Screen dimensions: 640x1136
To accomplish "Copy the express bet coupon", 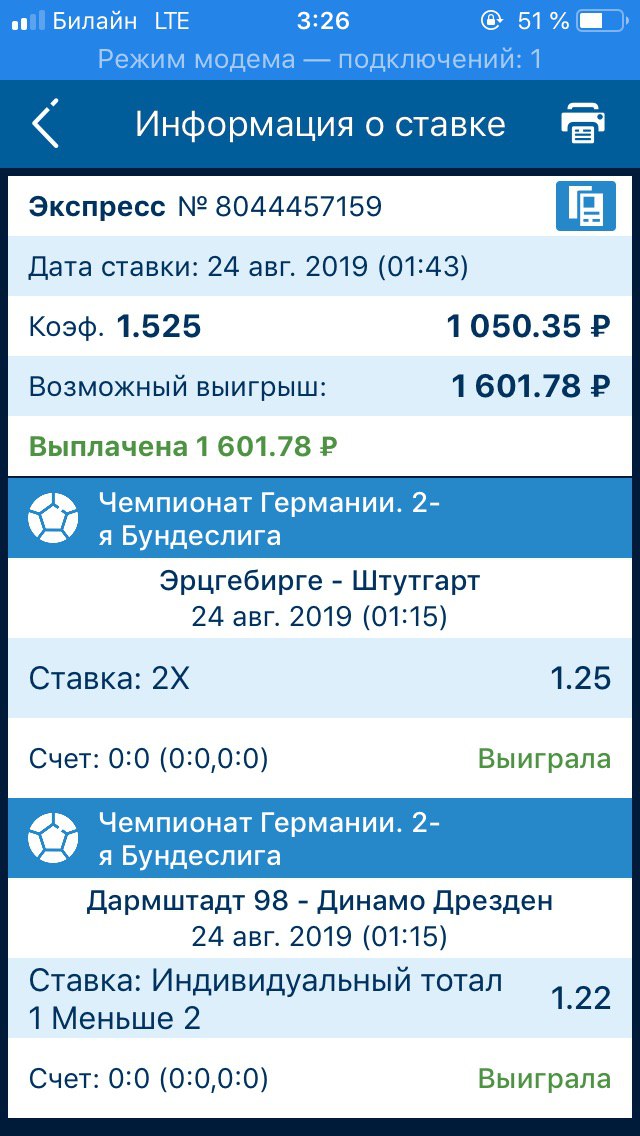I will tap(586, 206).
